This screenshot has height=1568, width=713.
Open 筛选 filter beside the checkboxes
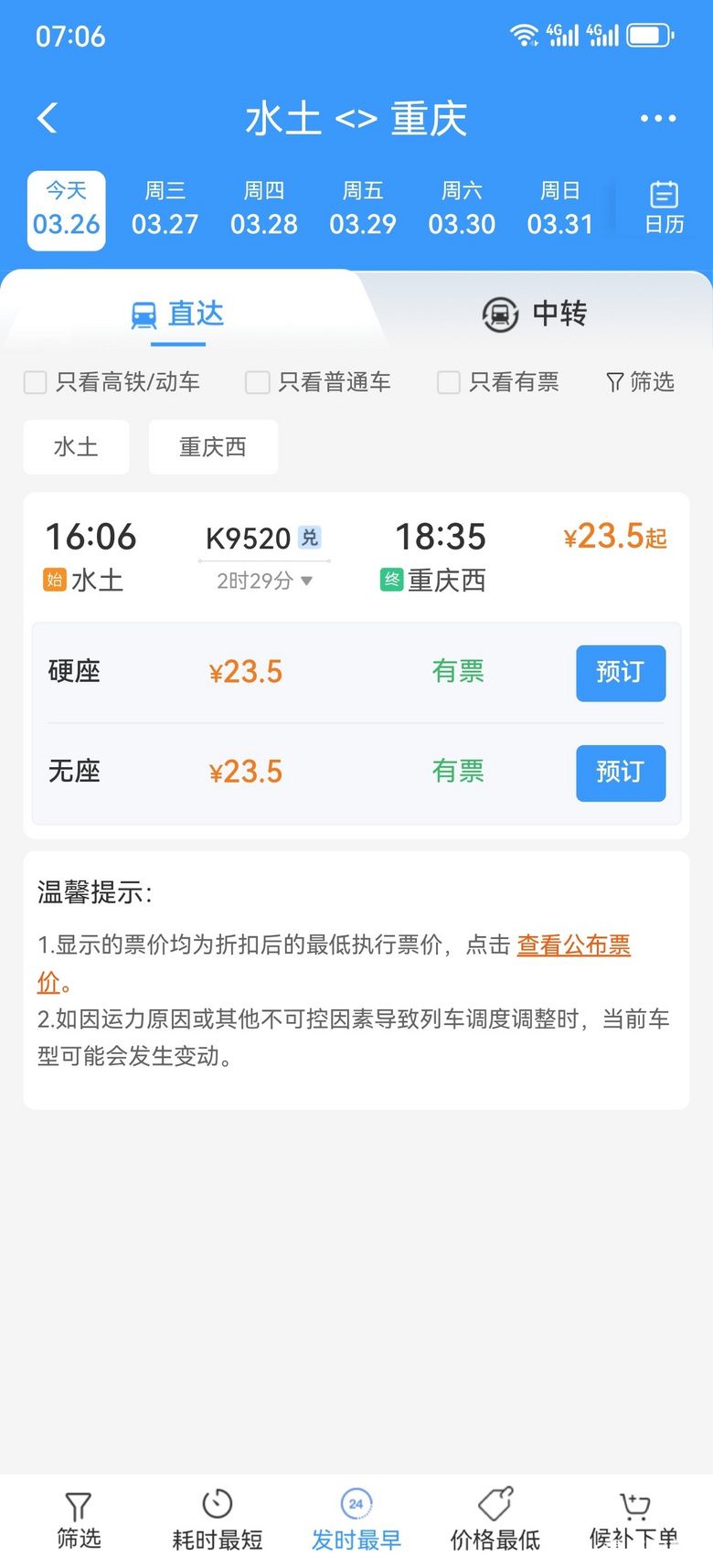640,382
